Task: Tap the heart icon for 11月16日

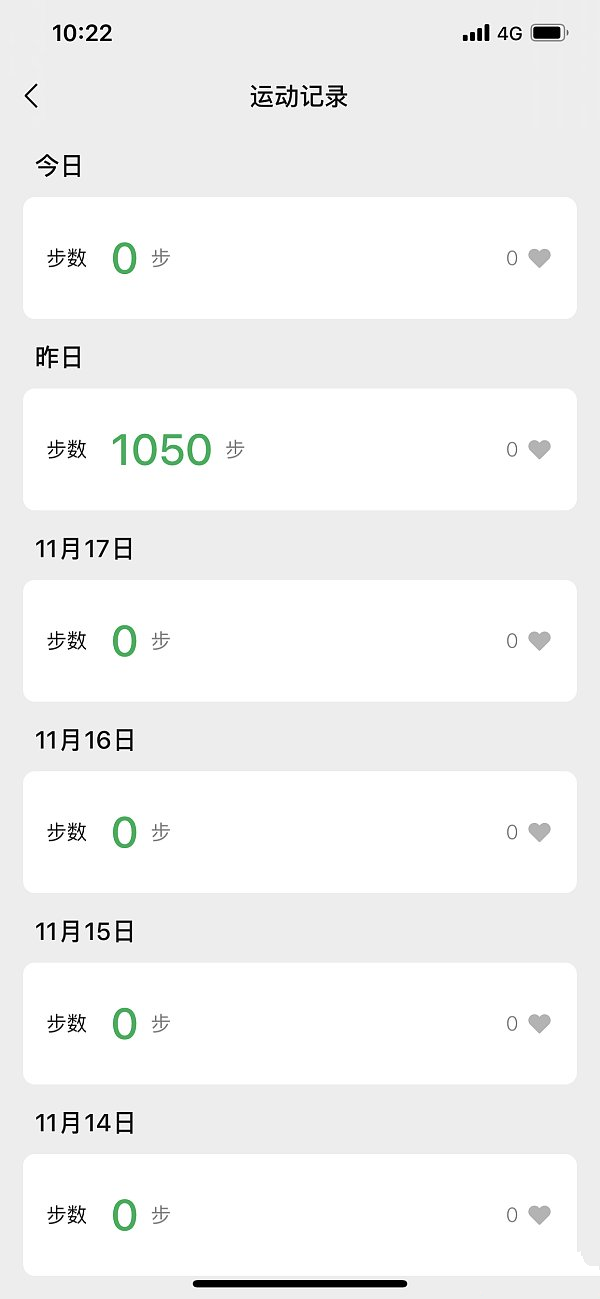Action: point(539,832)
